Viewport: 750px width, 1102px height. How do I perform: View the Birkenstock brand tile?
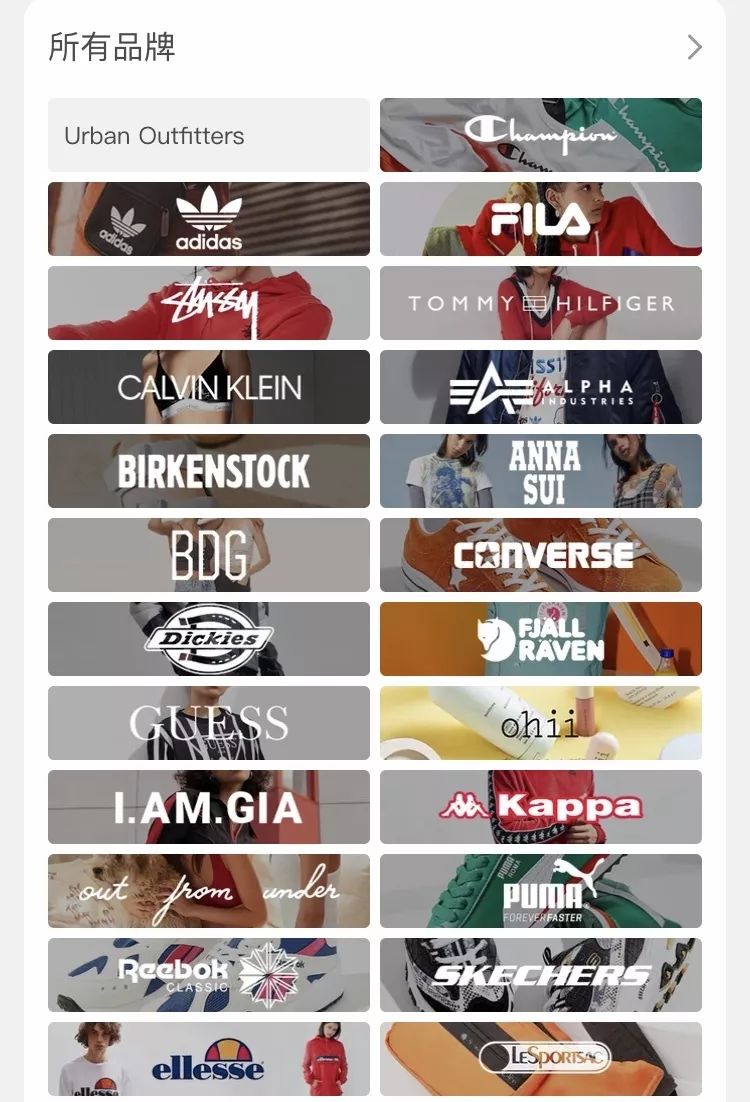click(208, 471)
